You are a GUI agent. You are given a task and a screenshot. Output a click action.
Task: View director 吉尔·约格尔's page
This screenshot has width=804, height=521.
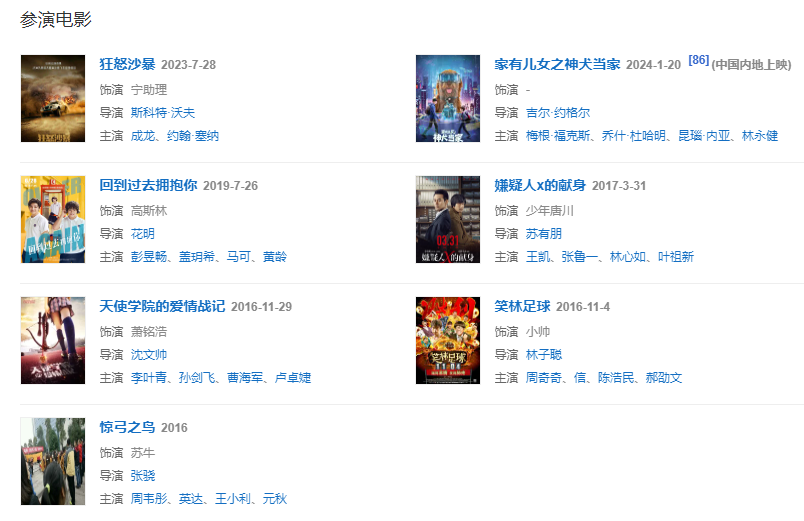coord(557,113)
